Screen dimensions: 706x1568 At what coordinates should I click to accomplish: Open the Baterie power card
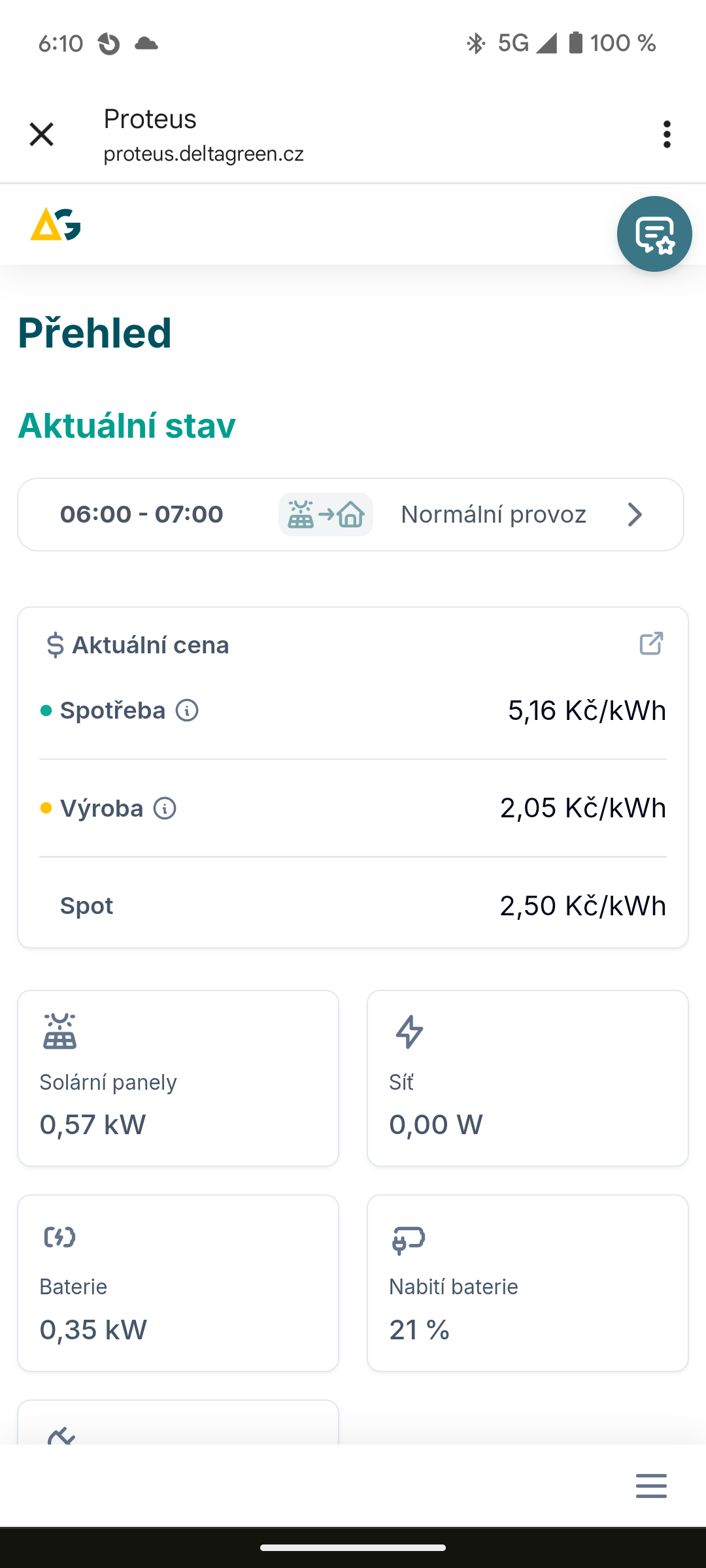tap(178, 1283)
